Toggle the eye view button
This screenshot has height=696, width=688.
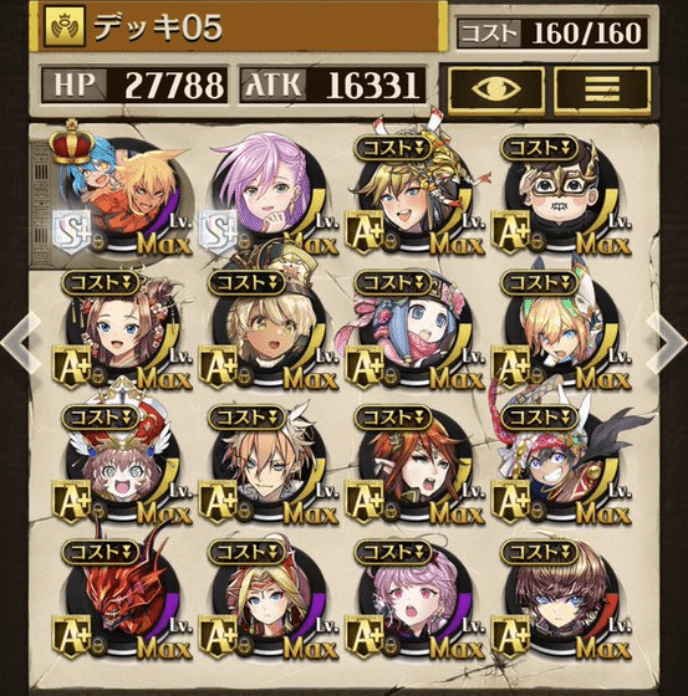(495, 90)
